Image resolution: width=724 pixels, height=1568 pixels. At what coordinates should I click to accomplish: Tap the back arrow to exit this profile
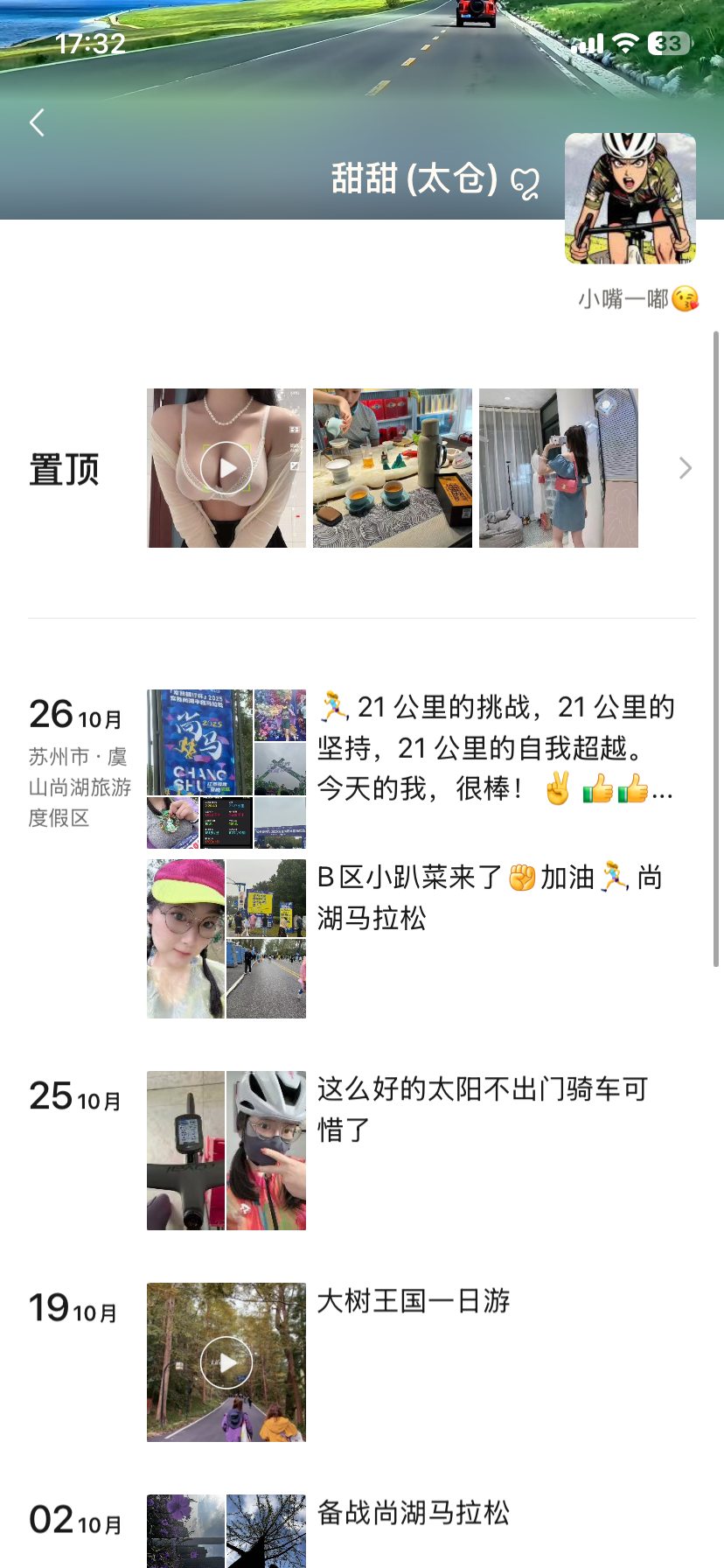coord(37,122)
